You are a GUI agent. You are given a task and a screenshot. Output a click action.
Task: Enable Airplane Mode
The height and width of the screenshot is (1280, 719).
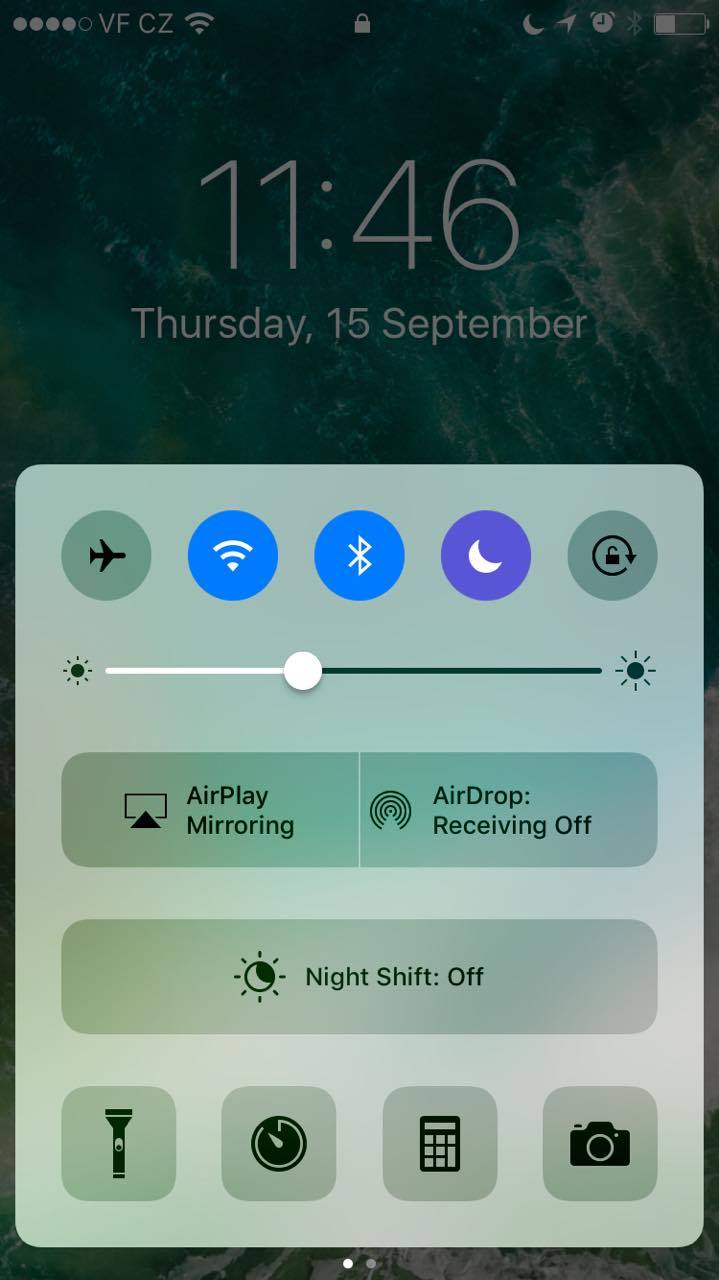106,555
